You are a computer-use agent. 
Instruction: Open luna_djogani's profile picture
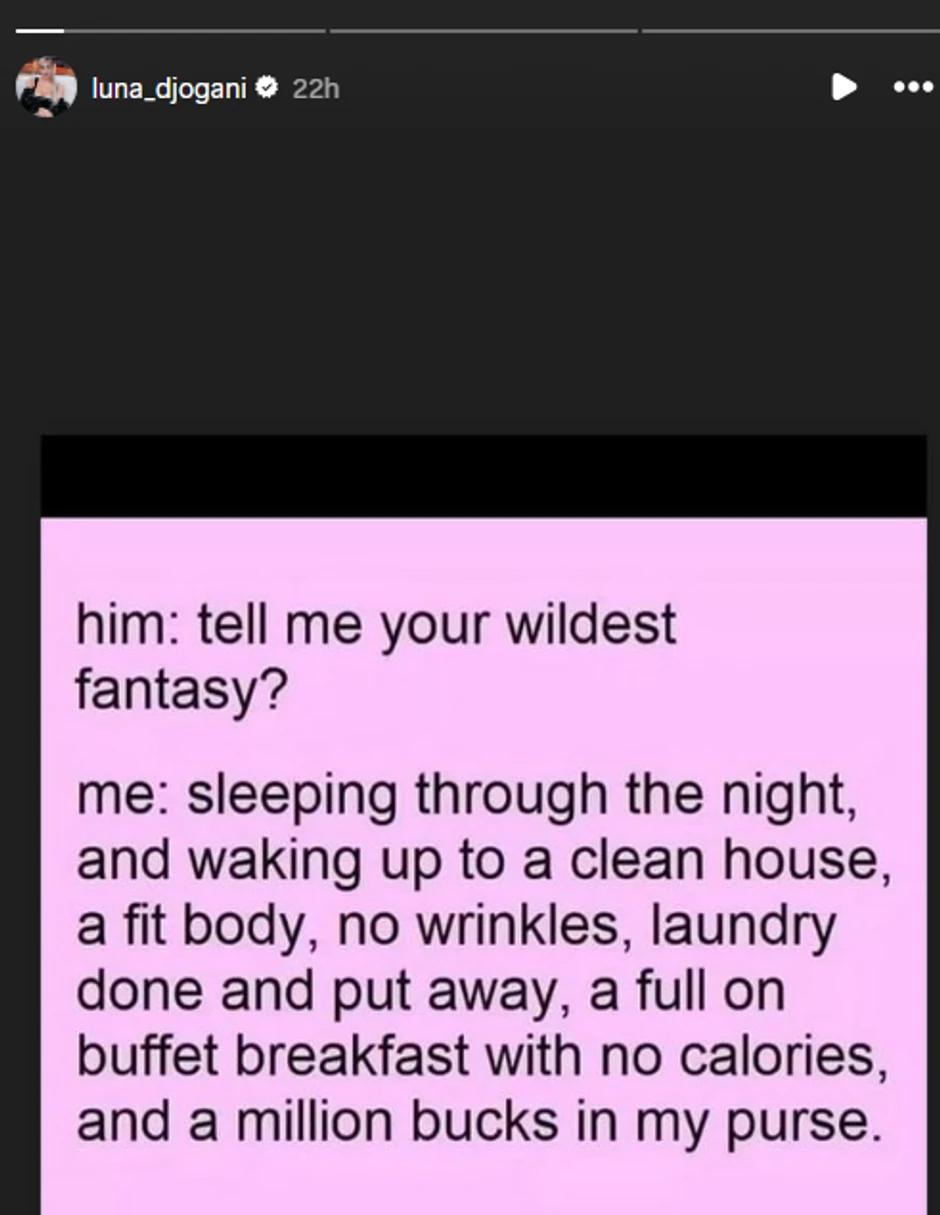tap(46, 88)
